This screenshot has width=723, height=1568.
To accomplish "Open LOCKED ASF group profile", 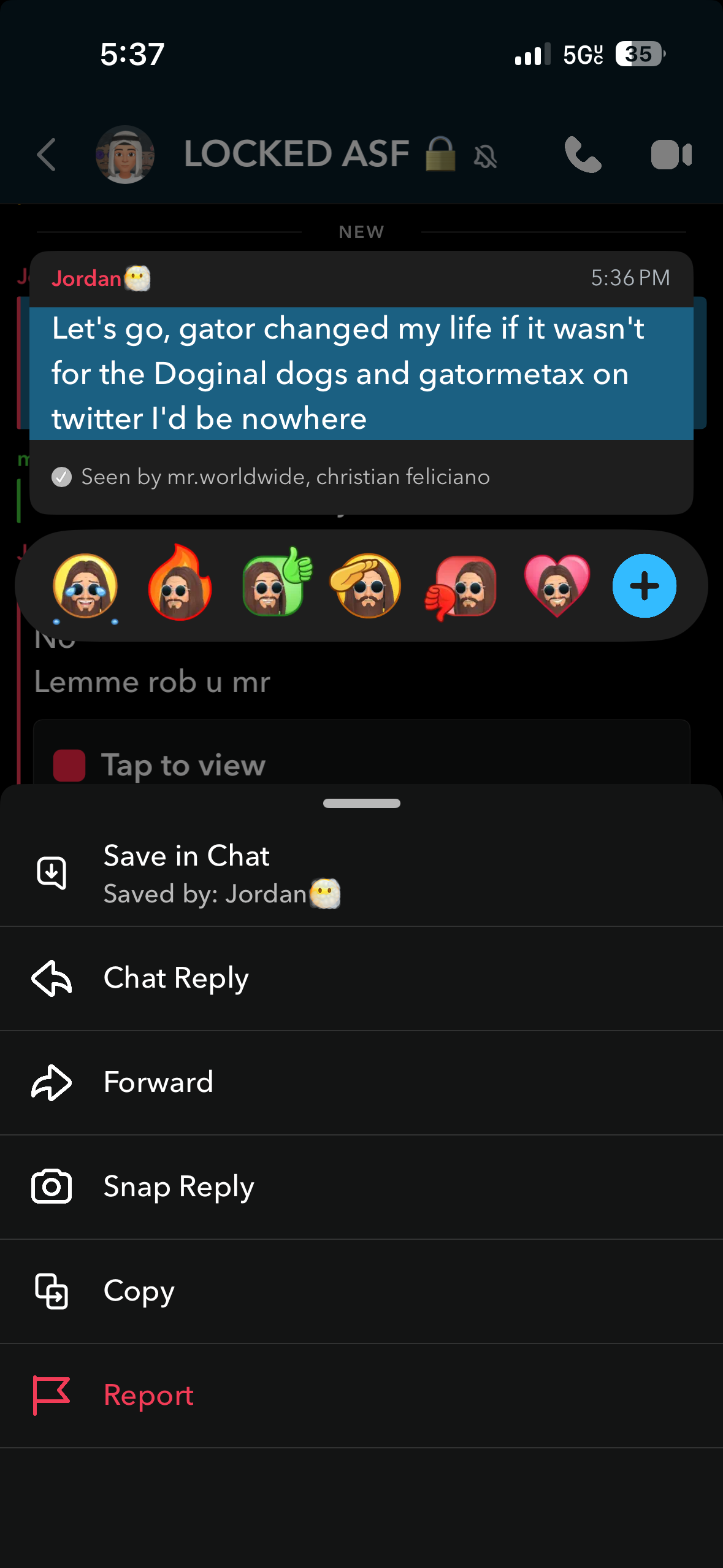I will [297, 153].
